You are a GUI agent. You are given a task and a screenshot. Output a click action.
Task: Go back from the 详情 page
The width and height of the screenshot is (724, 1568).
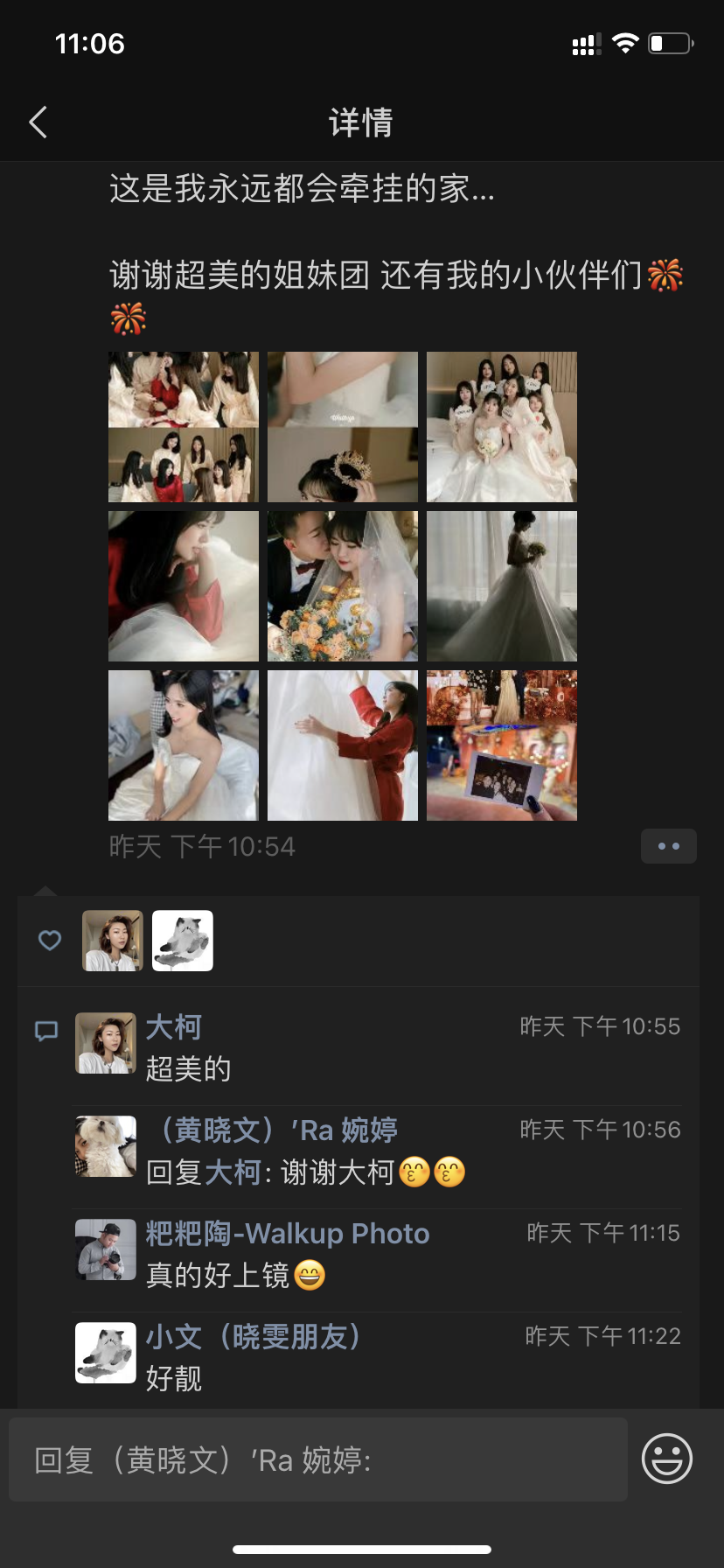[38, 122]
